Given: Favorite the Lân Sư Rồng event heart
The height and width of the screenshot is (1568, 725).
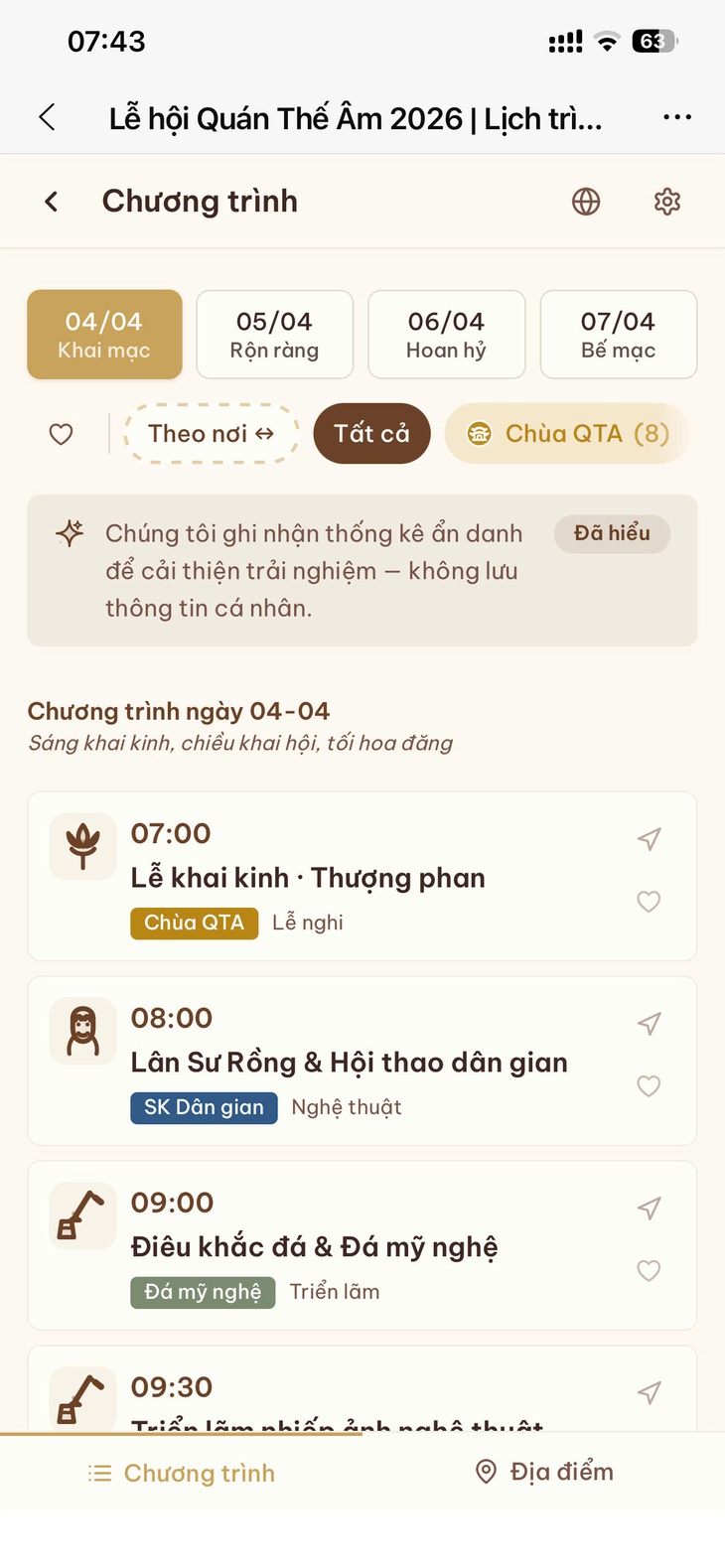Looking at the screenshot, I should (x=649, y=1086).
